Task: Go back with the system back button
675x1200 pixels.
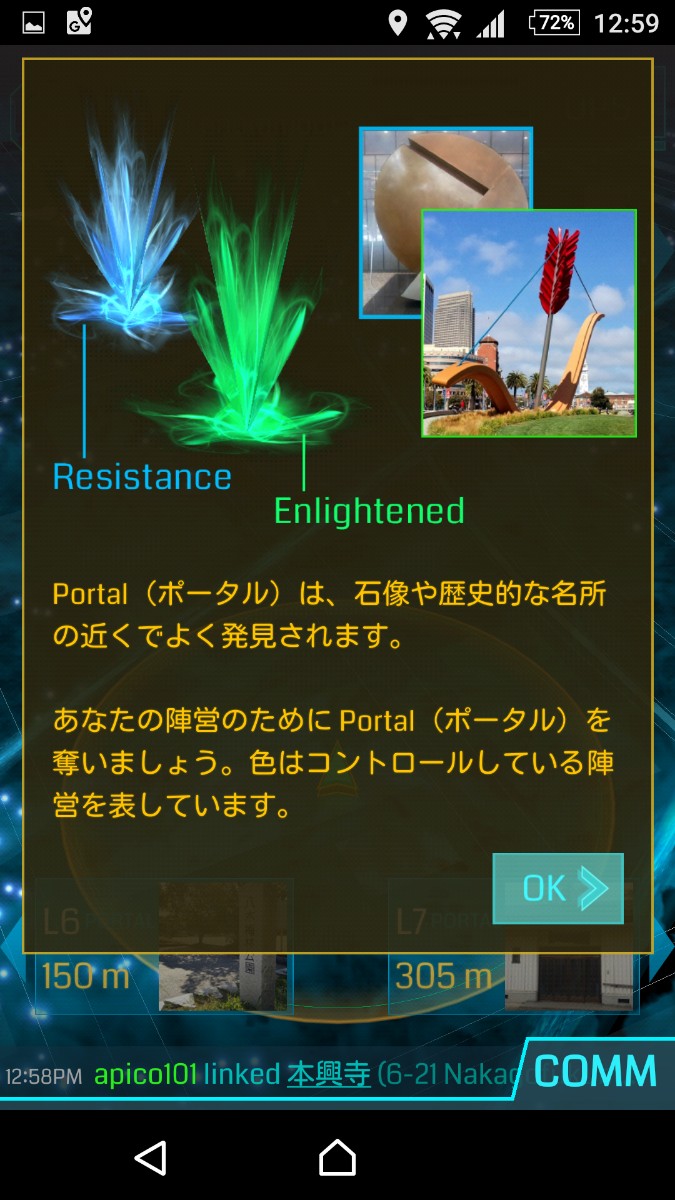Action: point(150,1157)
